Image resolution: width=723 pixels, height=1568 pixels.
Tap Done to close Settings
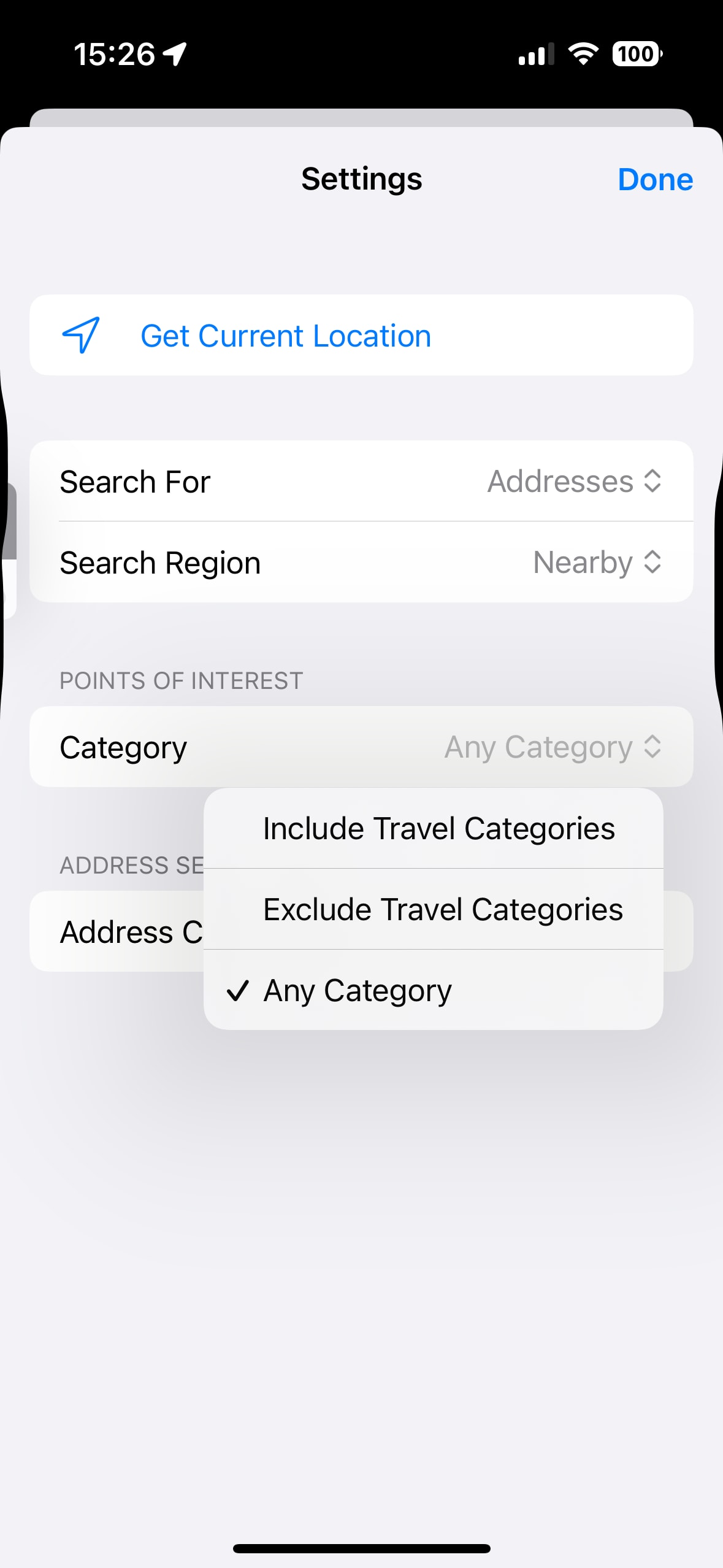(x=654, y=180)
